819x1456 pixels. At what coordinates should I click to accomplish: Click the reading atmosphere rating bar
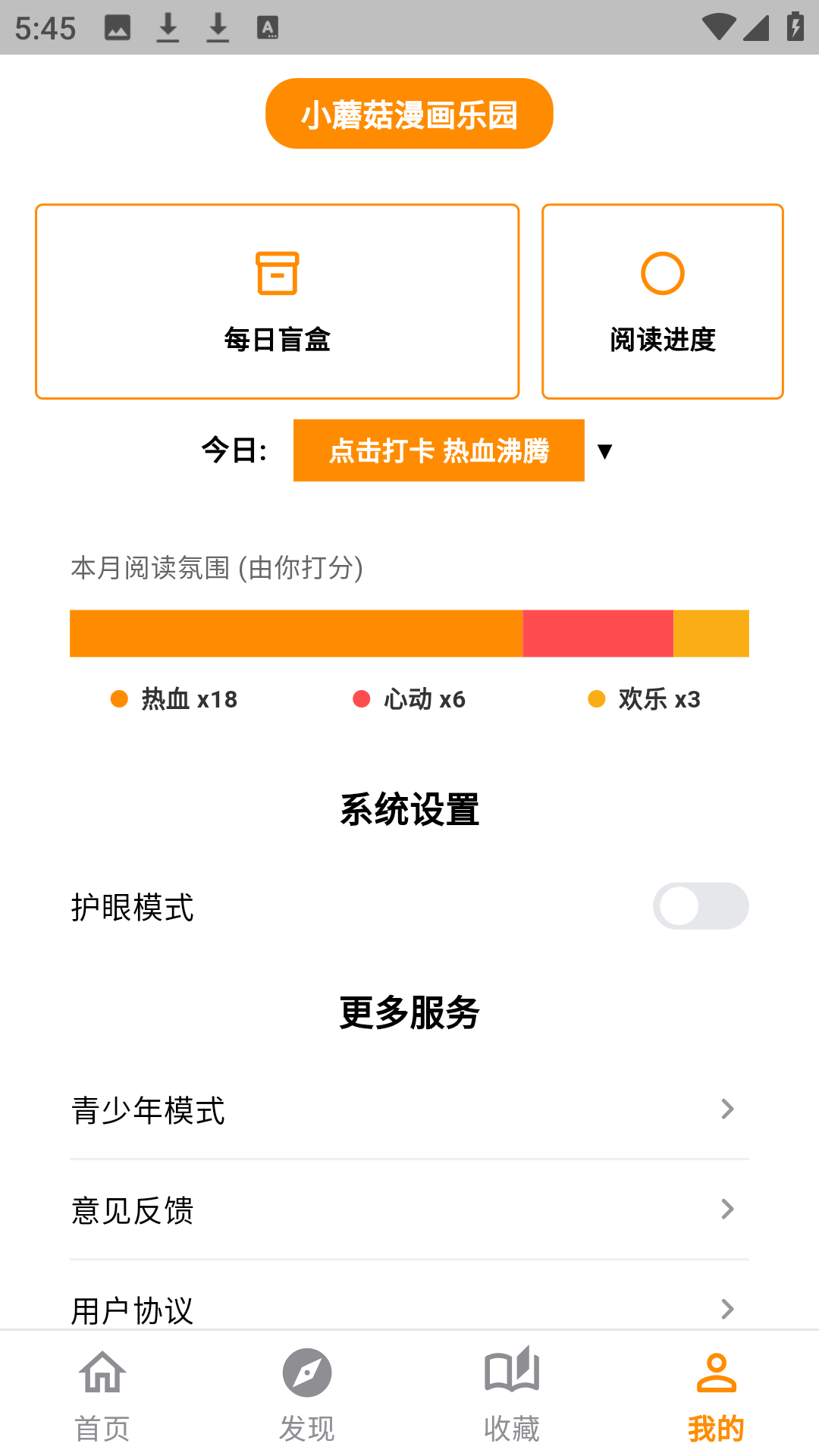(x=409, y=633)
